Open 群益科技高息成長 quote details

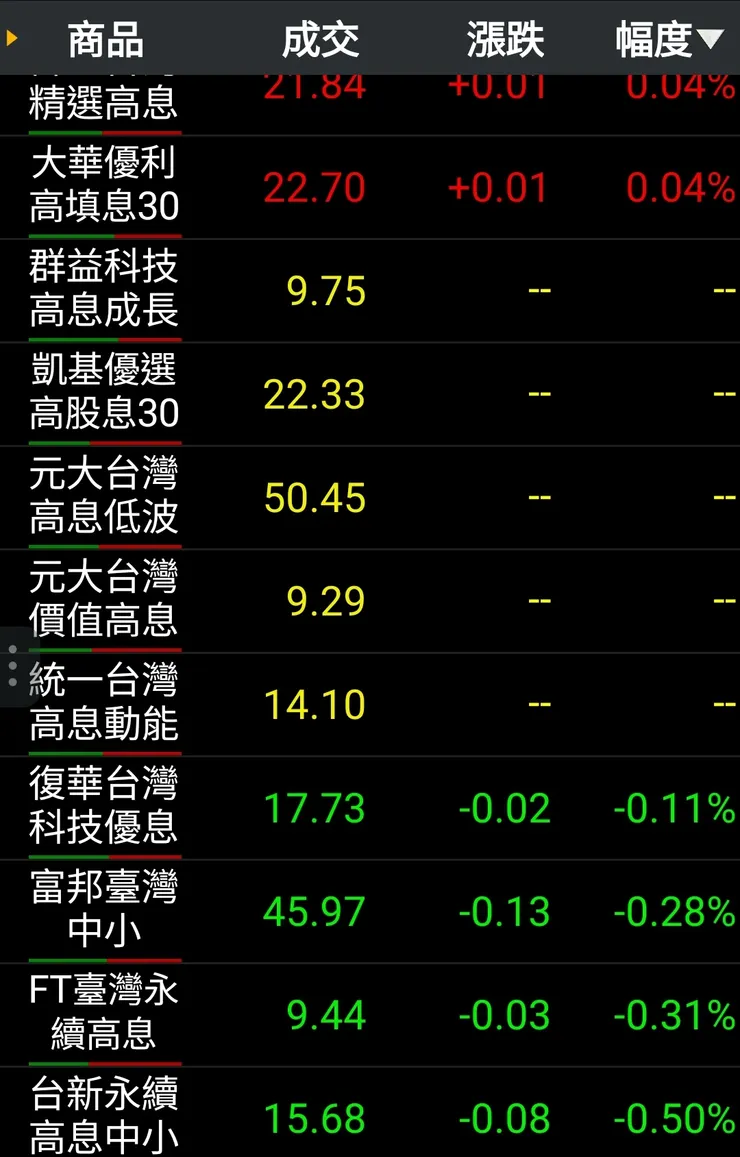pos(105,290)
